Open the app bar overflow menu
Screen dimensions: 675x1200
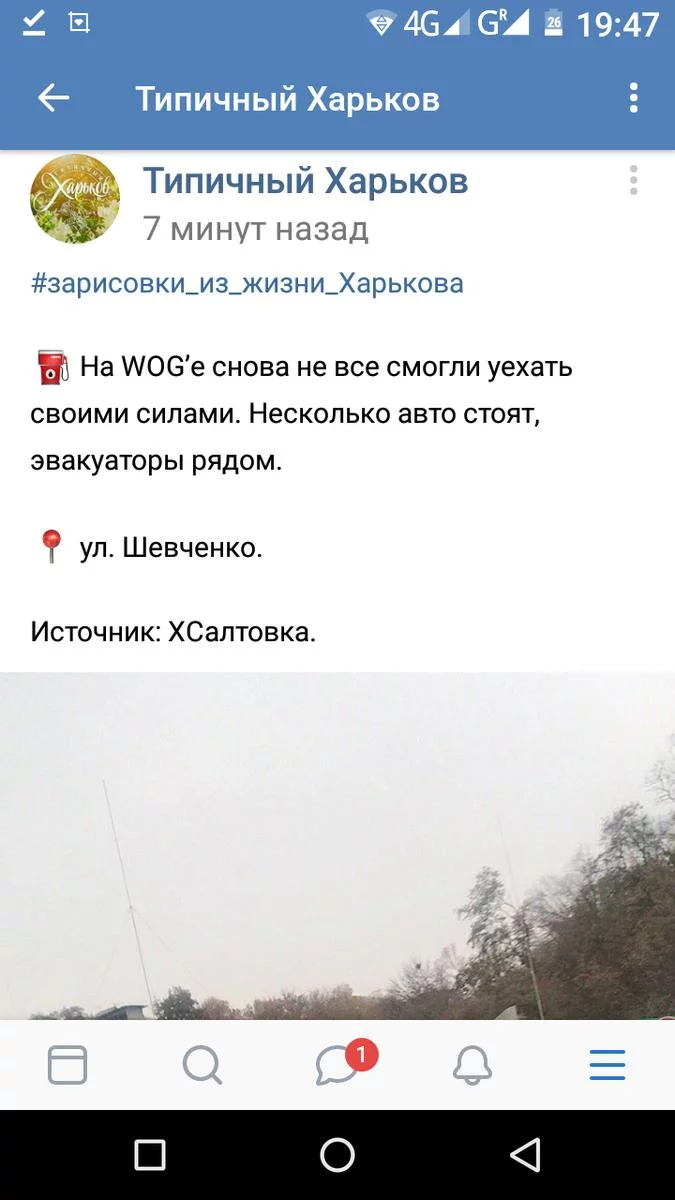[633, 98]
